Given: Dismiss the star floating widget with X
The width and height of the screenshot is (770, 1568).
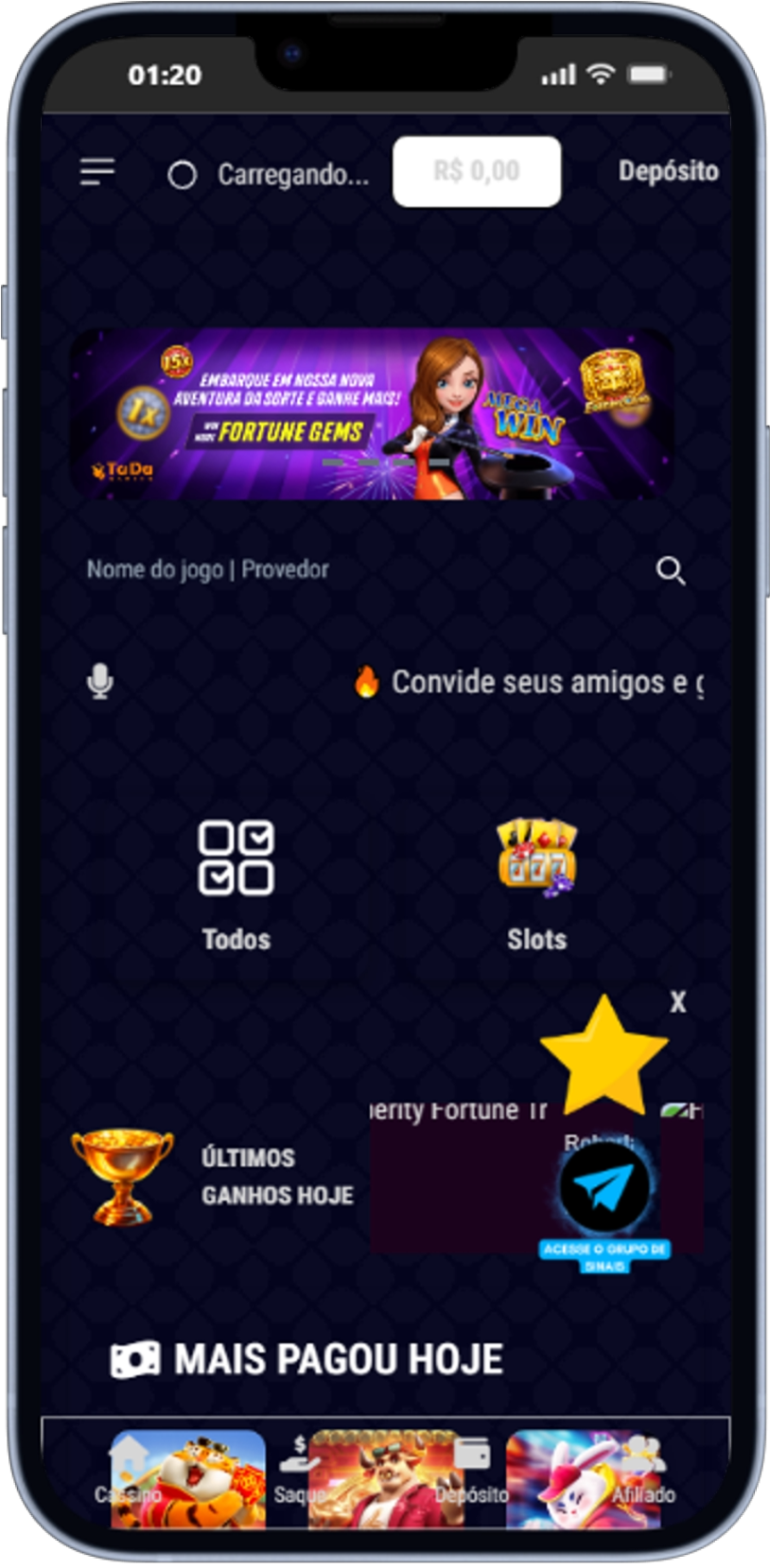Looking at the screenshot, I should pos(677,1002).
